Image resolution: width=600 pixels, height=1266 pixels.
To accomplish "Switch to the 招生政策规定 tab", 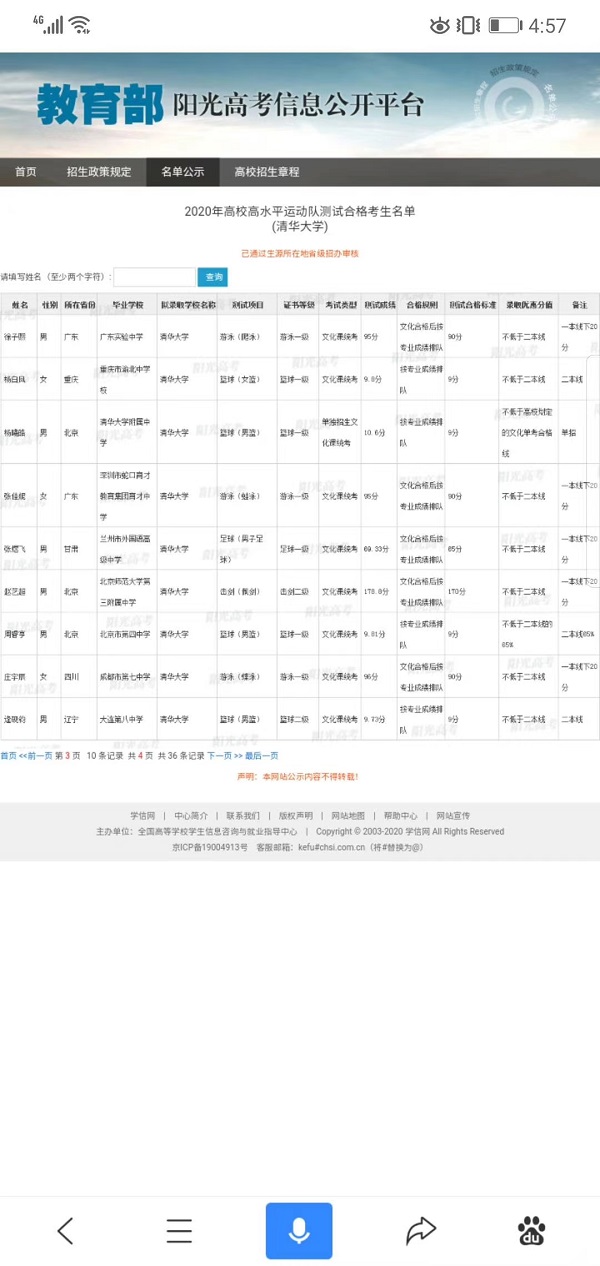I will tap(99, 172).
